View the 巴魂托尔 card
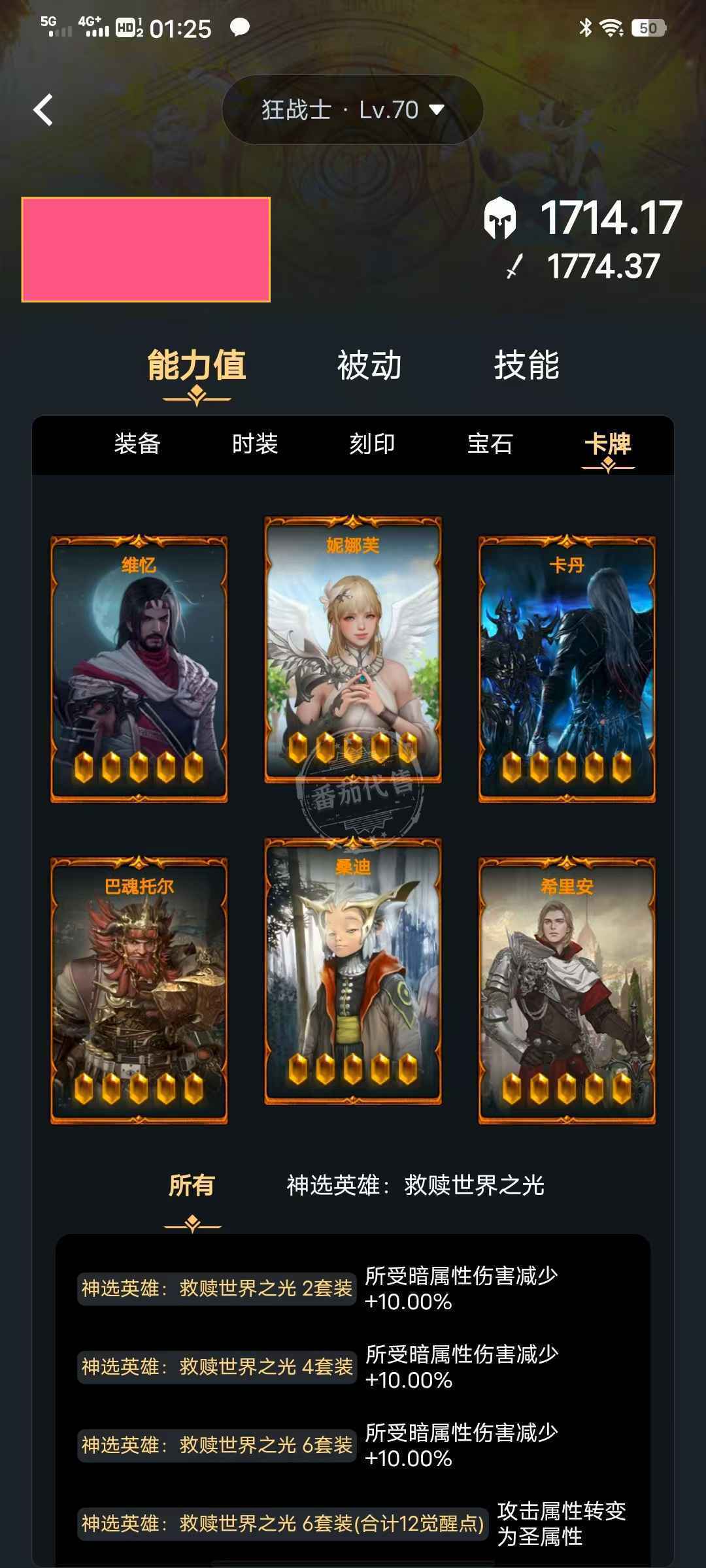This screenshot has width=706, height=1568. tap(139, 991)
